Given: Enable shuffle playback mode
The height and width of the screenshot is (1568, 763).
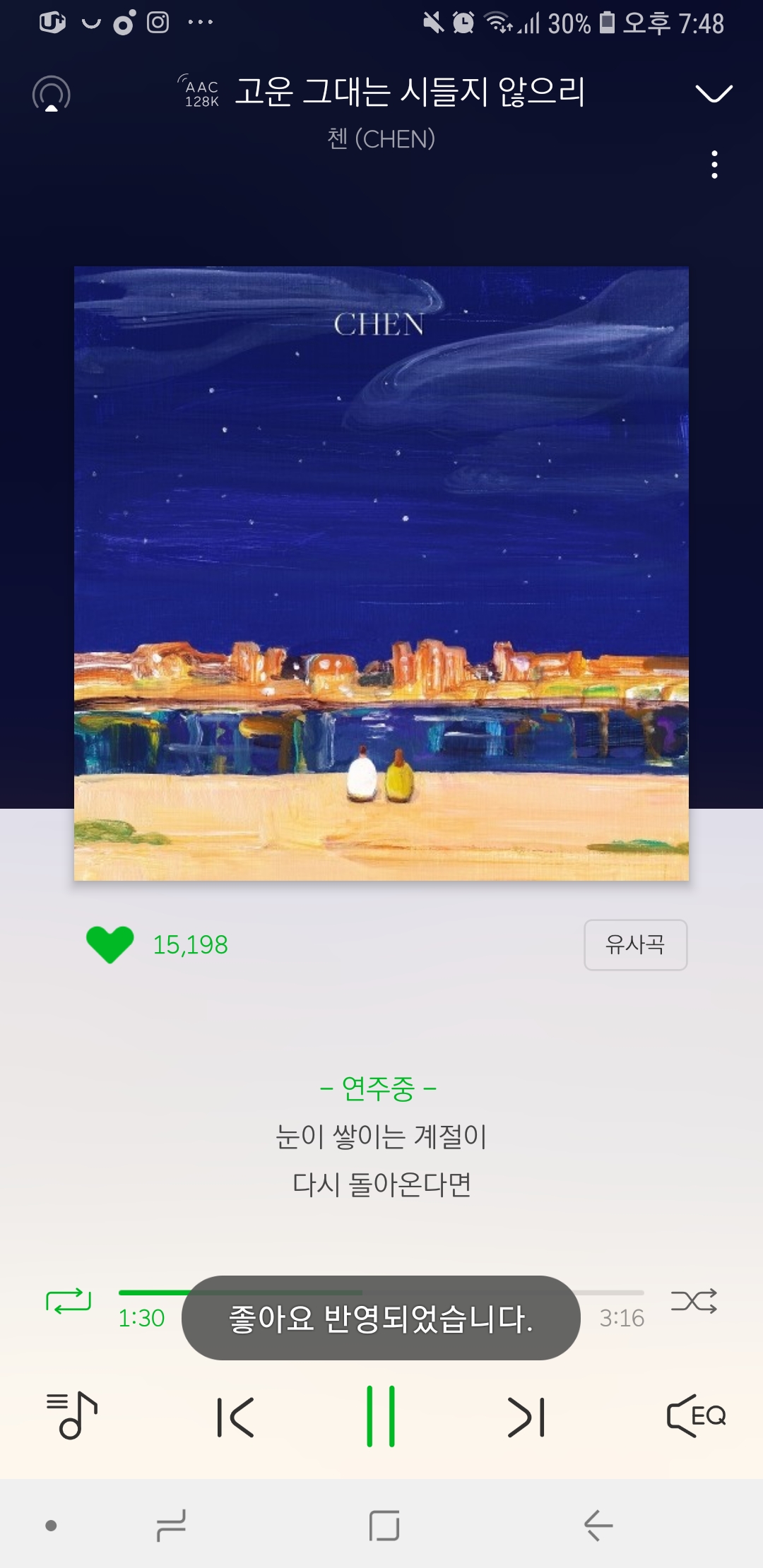Looking at the screenshot, I should click(x=695, y=1300).
